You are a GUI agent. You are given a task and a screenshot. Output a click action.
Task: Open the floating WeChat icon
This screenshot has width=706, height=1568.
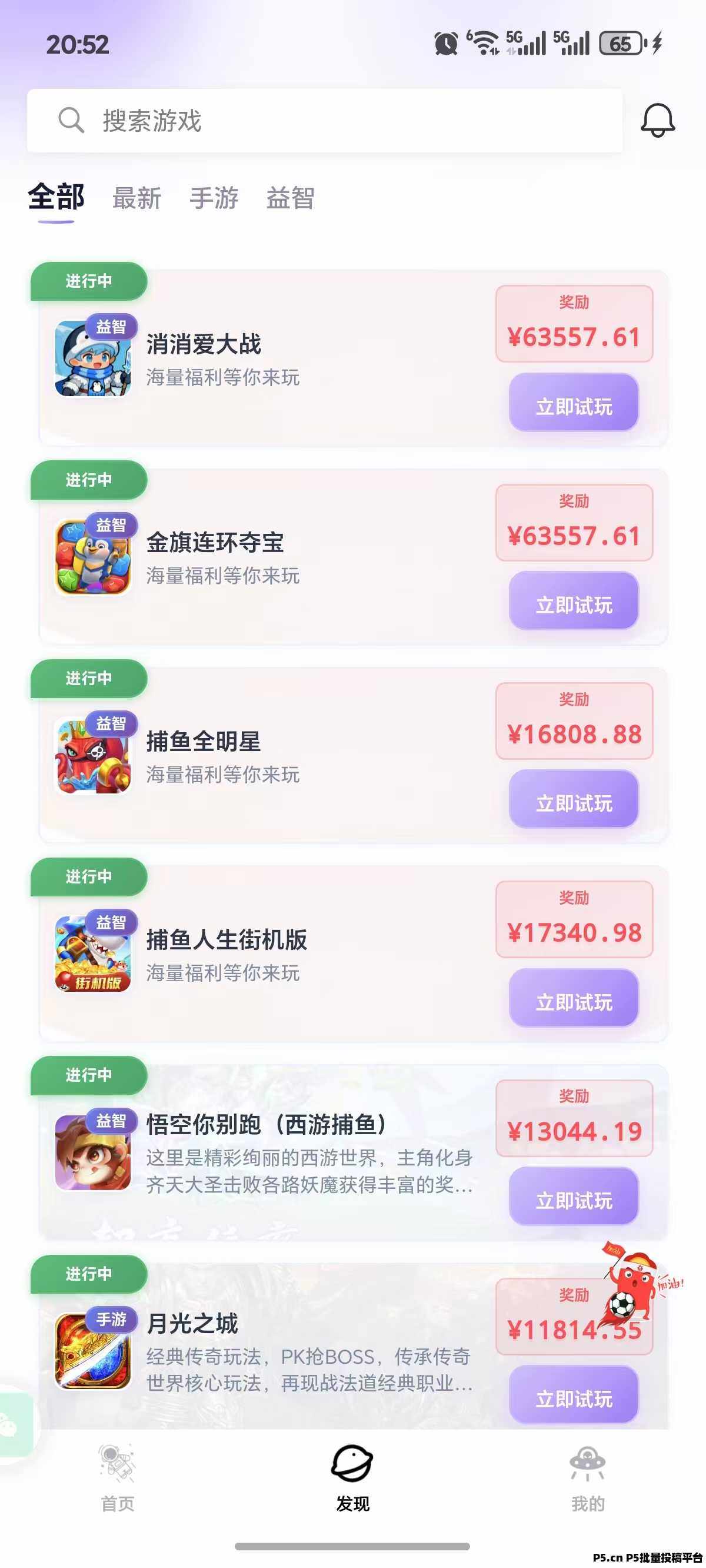tap(11, 1424)
